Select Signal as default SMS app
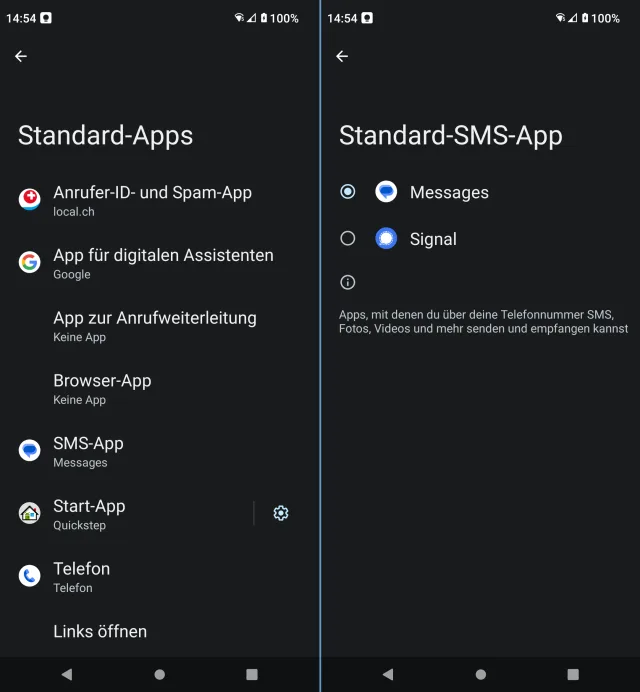The width and height of the screenshot is (640, 692). tap(348, 239)
